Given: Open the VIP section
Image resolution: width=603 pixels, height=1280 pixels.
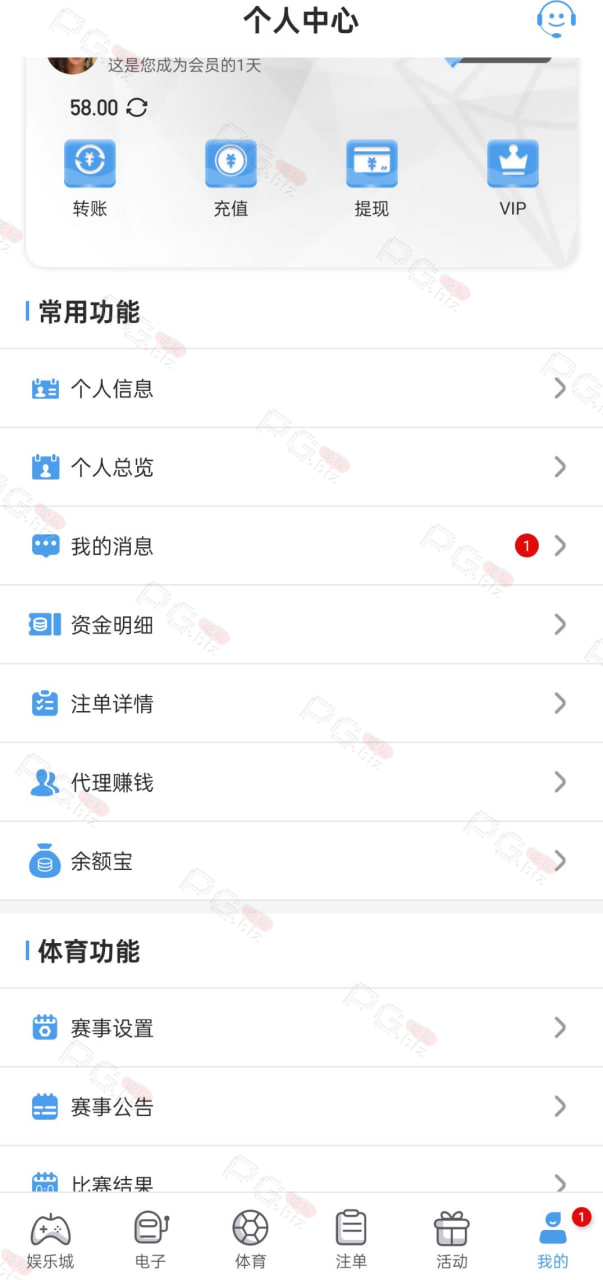Looking at the screenshot, I should coord(513,179).
